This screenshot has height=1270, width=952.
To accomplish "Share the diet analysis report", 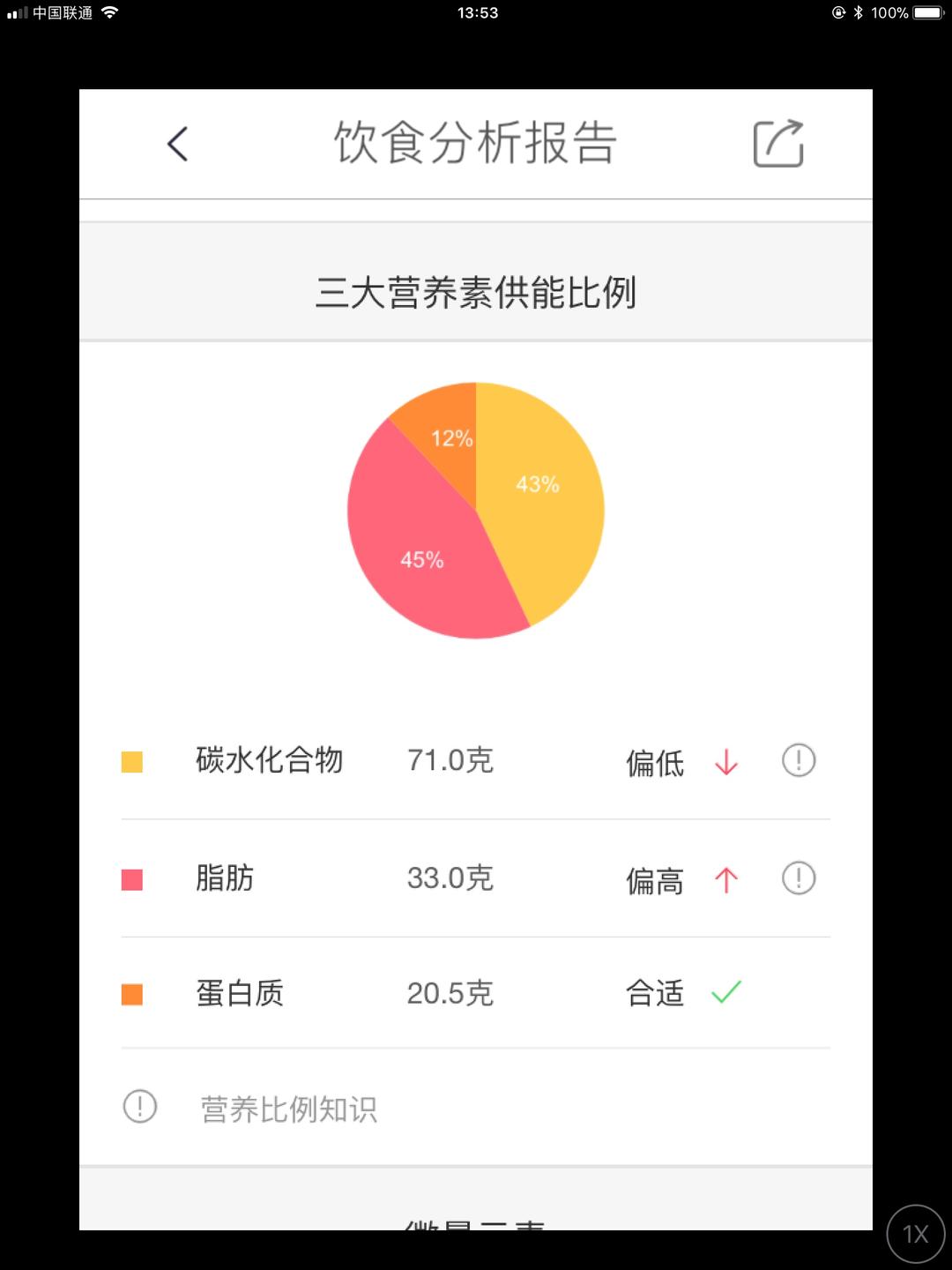I will (778, 144).
